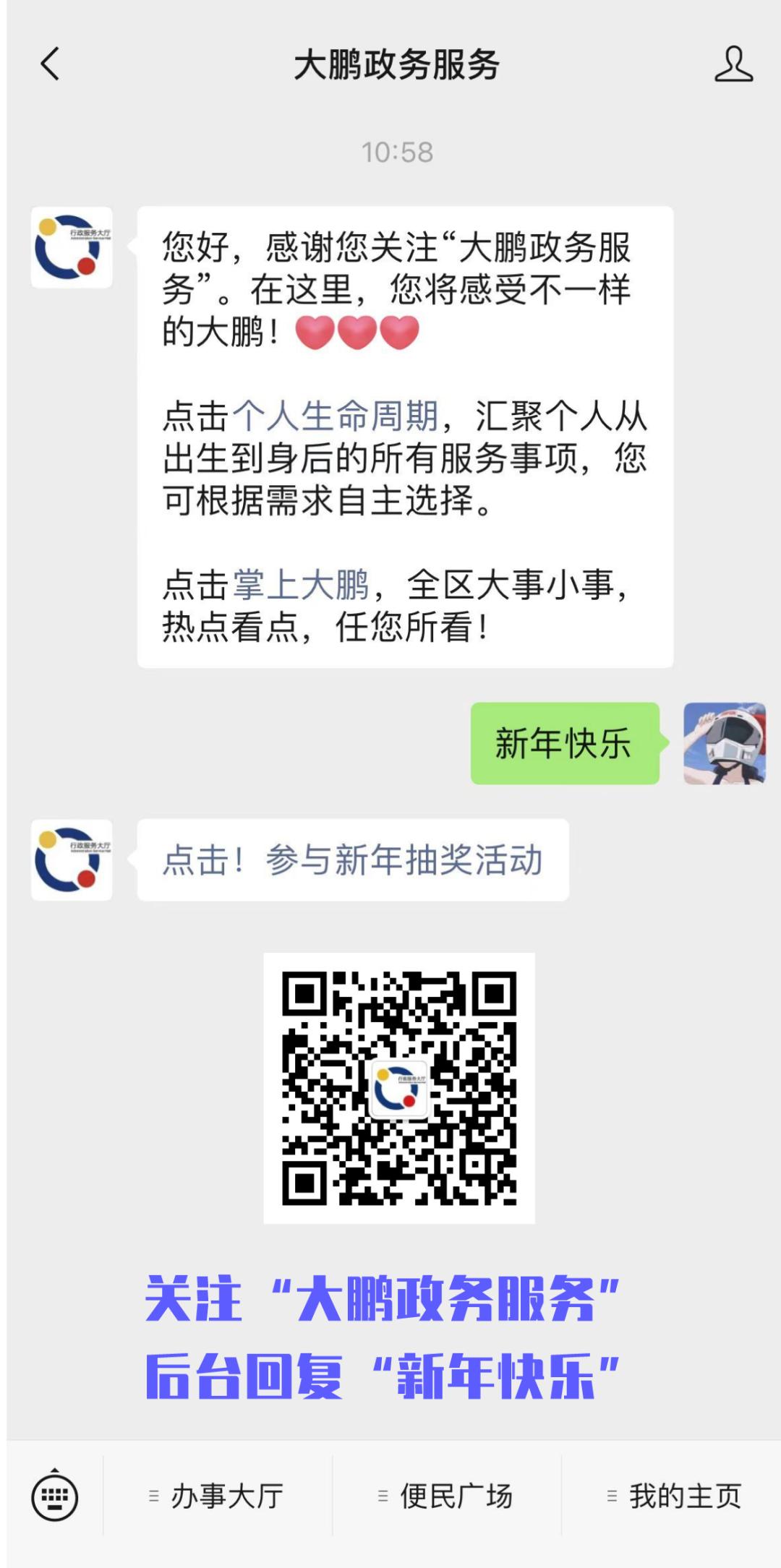
Task: Go back from 大鹏政务服务 chat
Action: [50, 64]
